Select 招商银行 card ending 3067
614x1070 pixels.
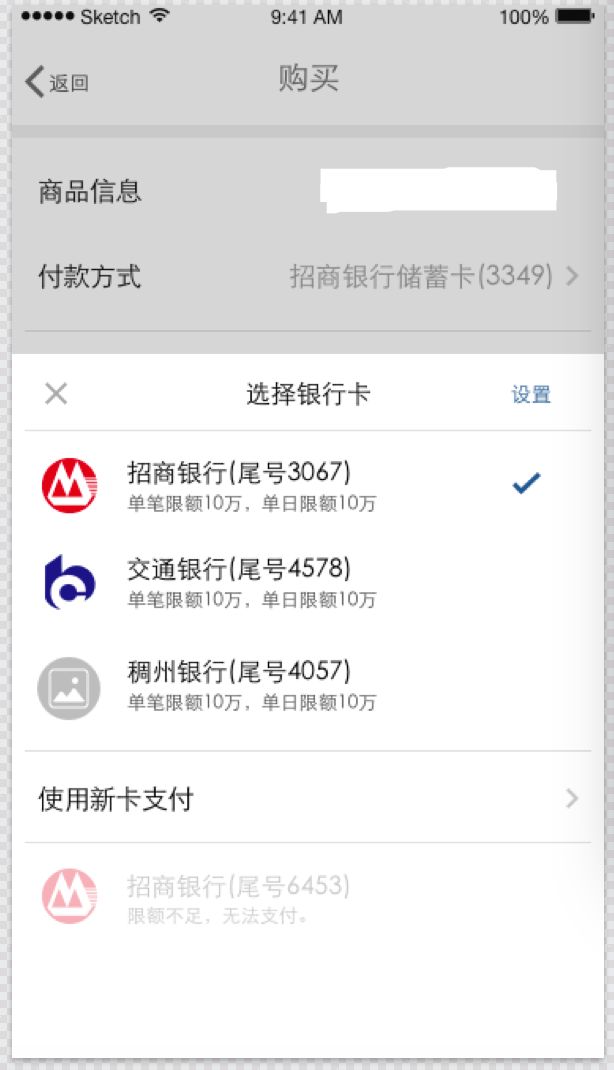[x=308, y=485]
